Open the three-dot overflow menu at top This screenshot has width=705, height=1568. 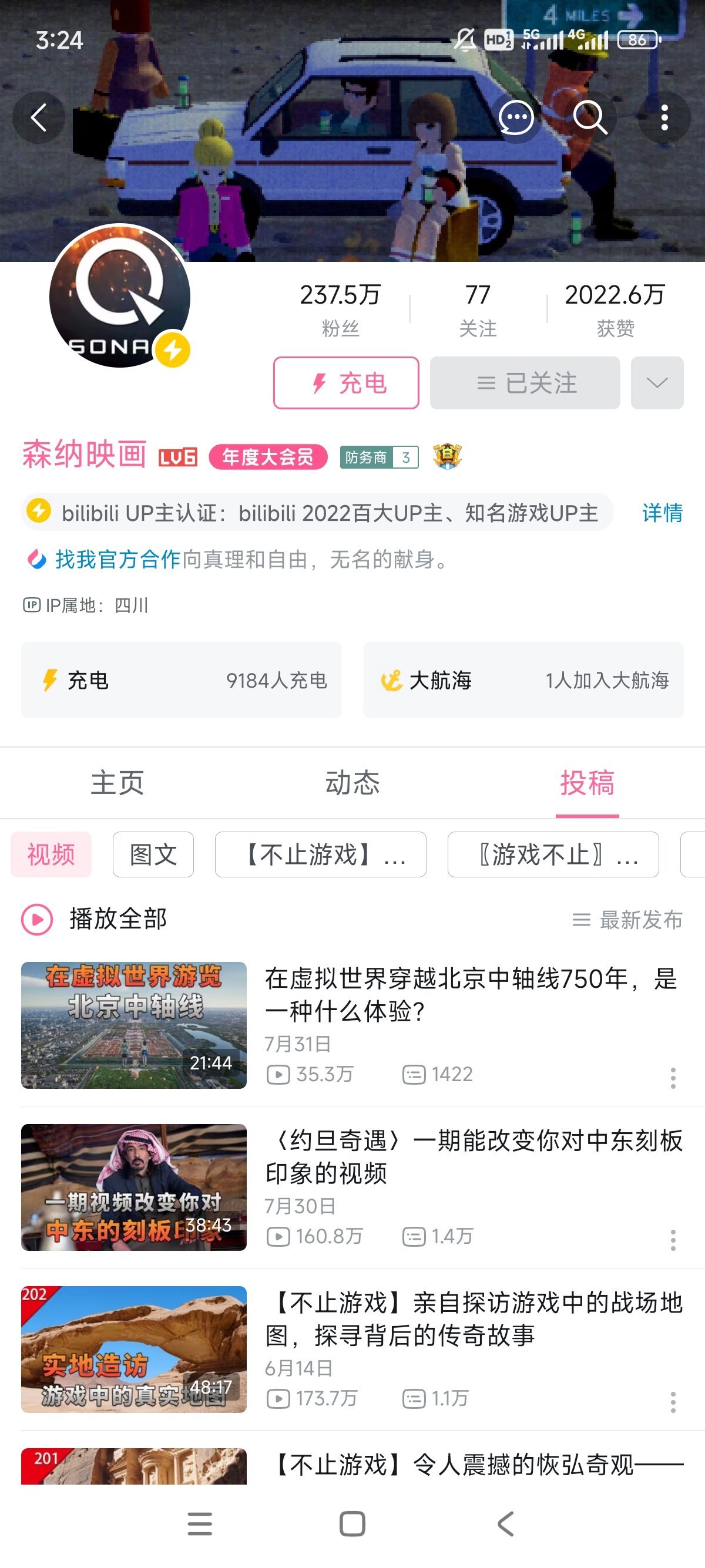(x=664, y=117)
